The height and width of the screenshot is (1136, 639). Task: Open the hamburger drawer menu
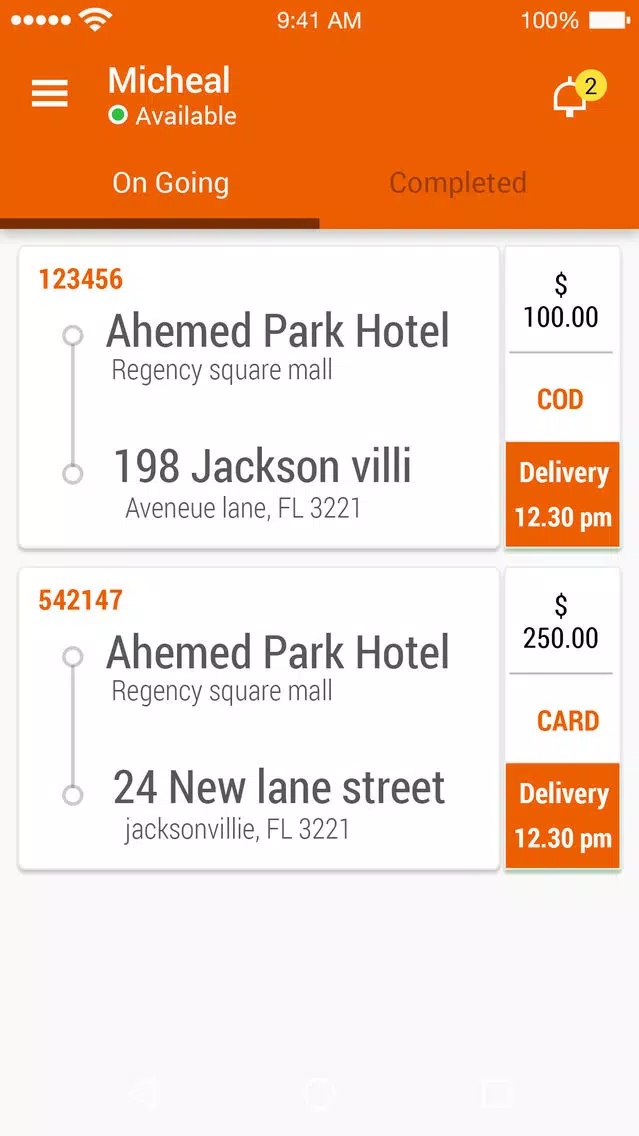pyautogui.click(x=50, y=93)
